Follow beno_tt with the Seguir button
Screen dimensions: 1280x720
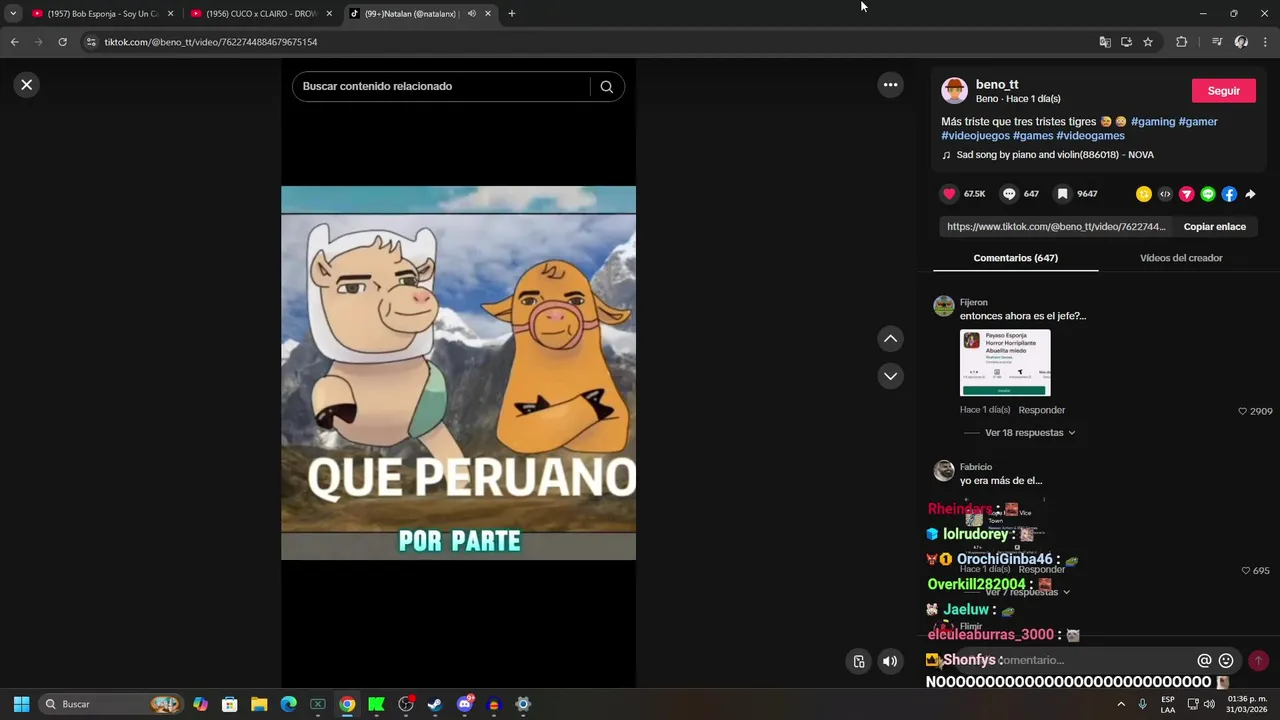tap(1223, 91)
